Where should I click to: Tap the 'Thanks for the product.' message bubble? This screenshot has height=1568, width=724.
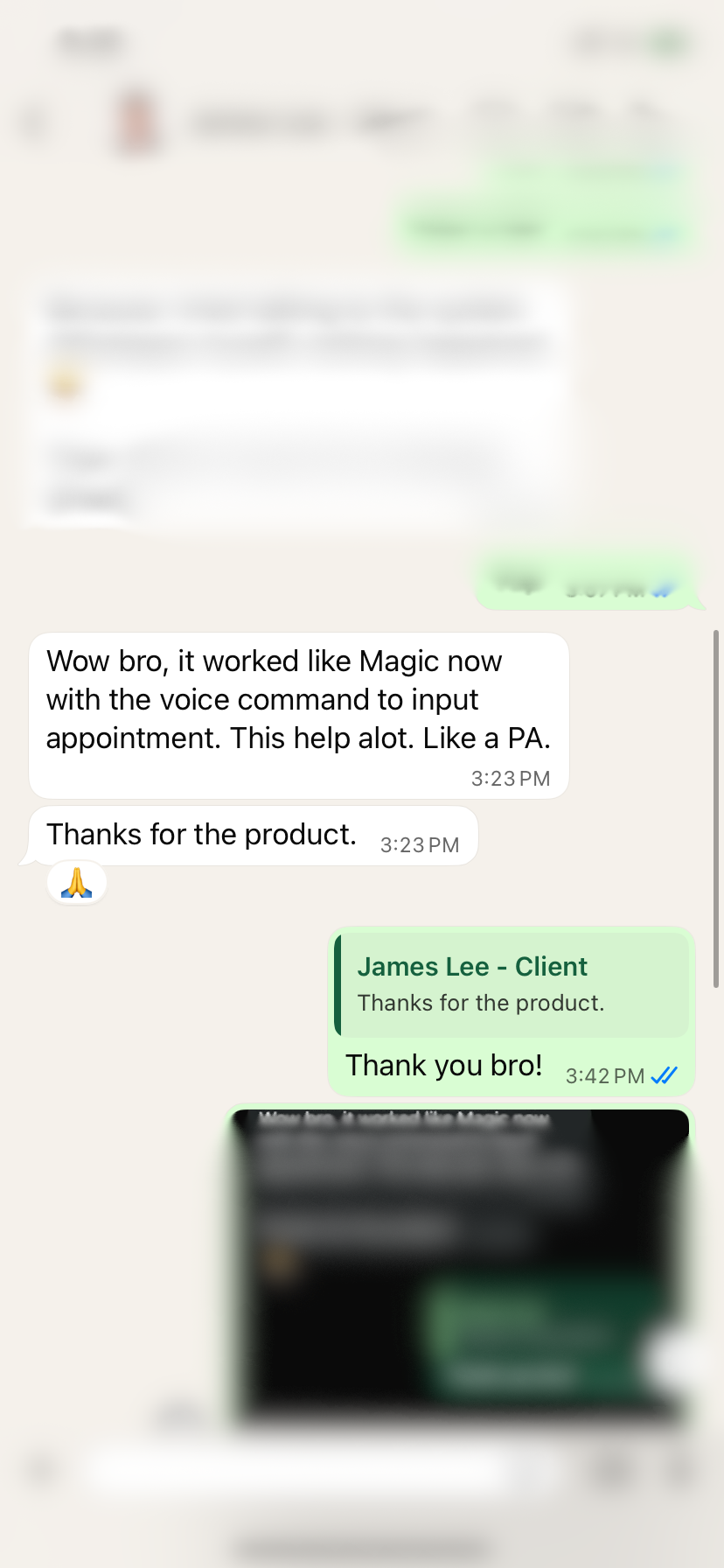(x=201, y=834)
